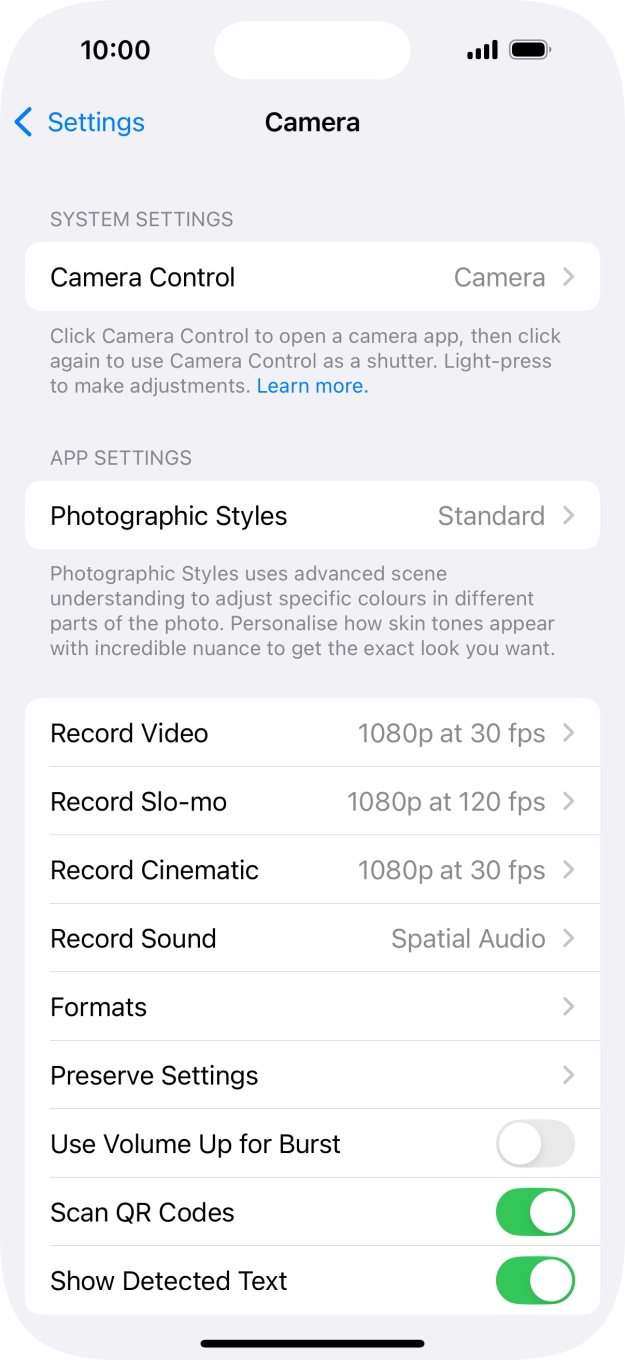Open Record Cinematic options
Viewport: 625px width, 1360px height.
[312, 870]
